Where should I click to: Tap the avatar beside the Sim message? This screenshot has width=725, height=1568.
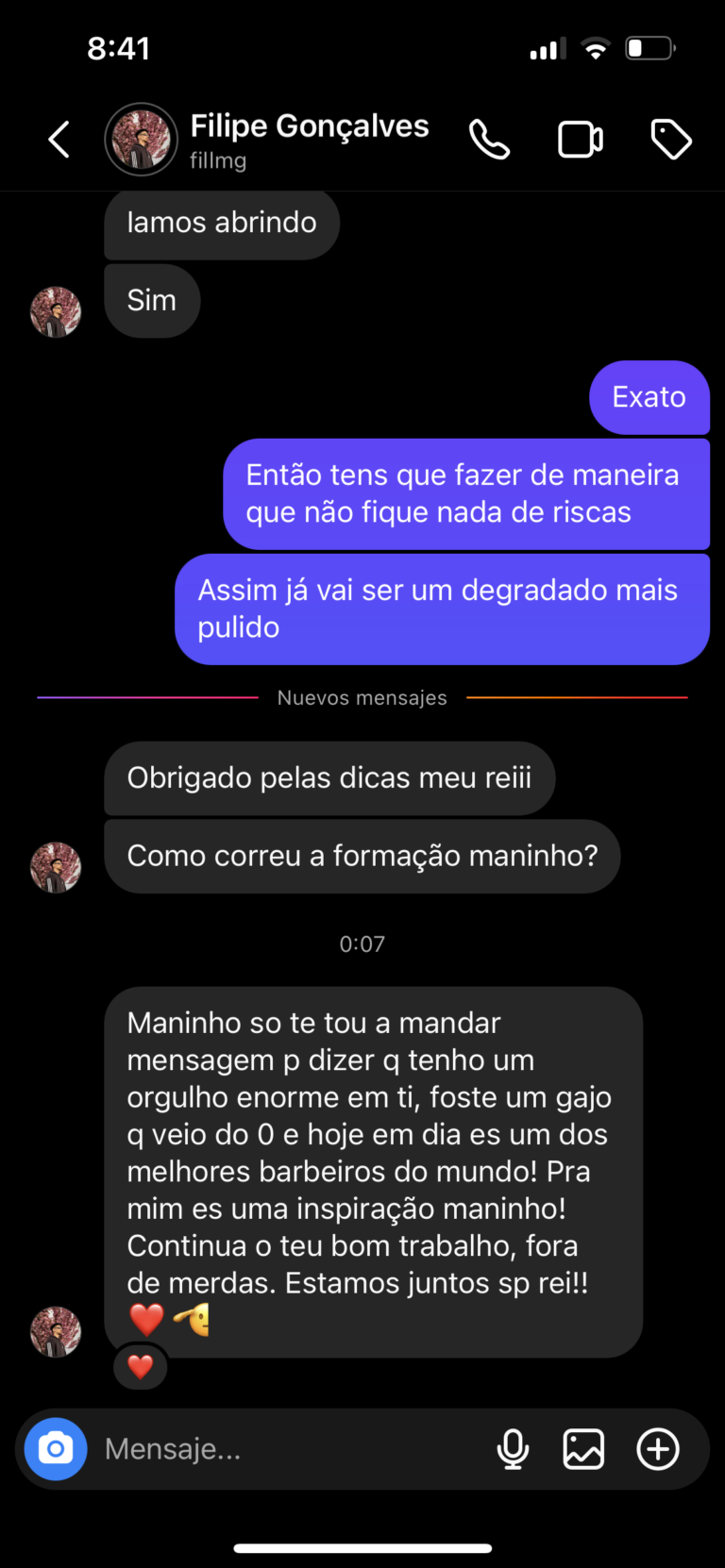pyautogui.click(x=56, y=312)
